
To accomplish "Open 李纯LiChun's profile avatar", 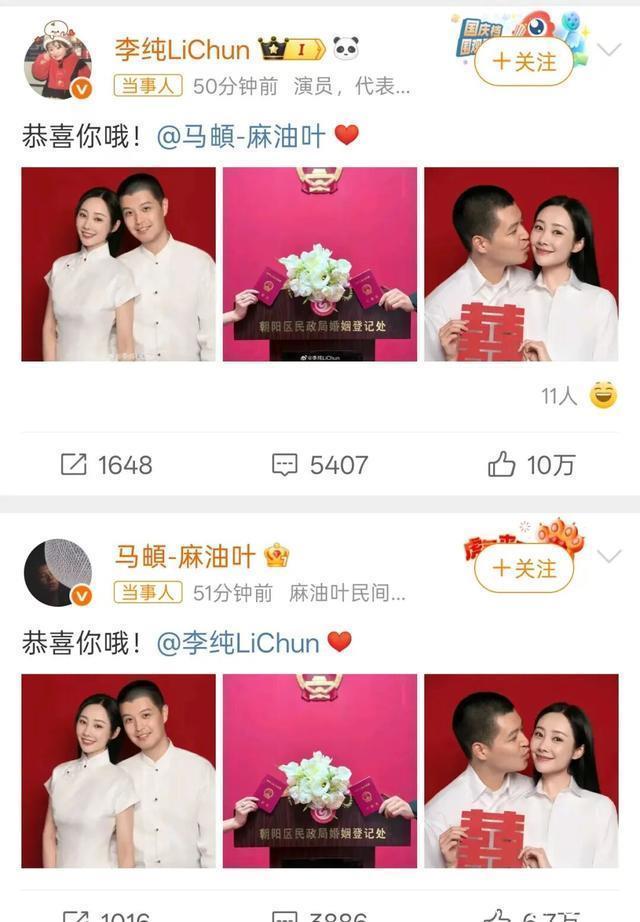I will [x=57, y=64].
